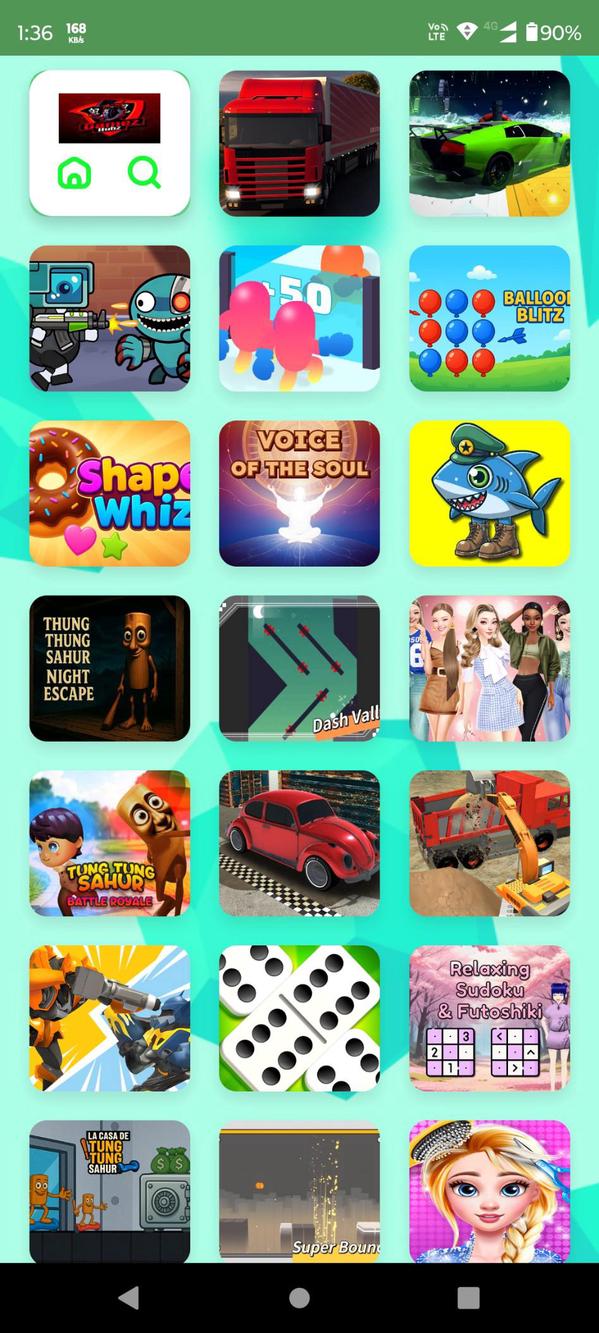Open the camera robot shooter game
Screen dimensions: 599x1333
[x=109, y=318]
